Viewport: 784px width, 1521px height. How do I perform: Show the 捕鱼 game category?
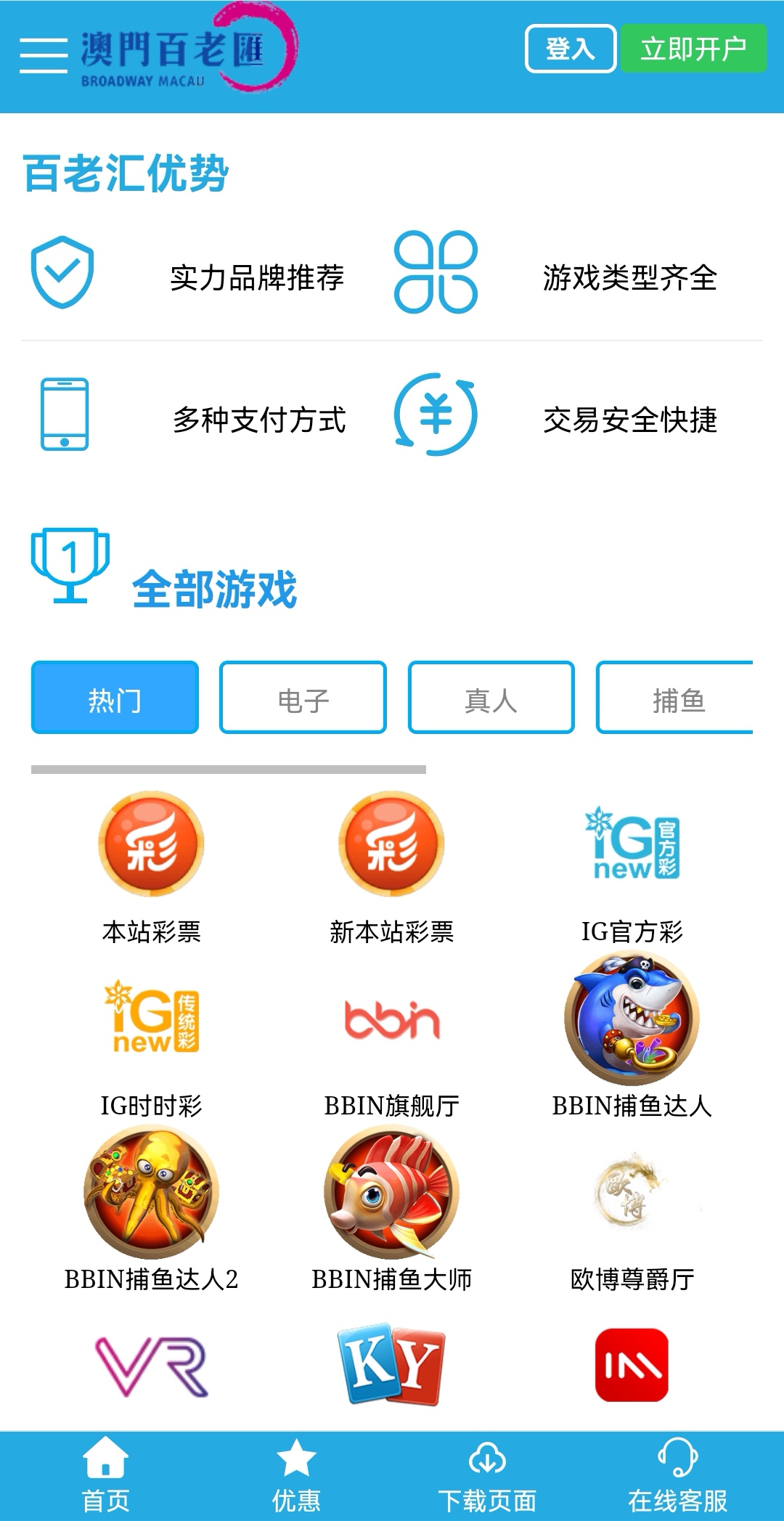[677, 698]
